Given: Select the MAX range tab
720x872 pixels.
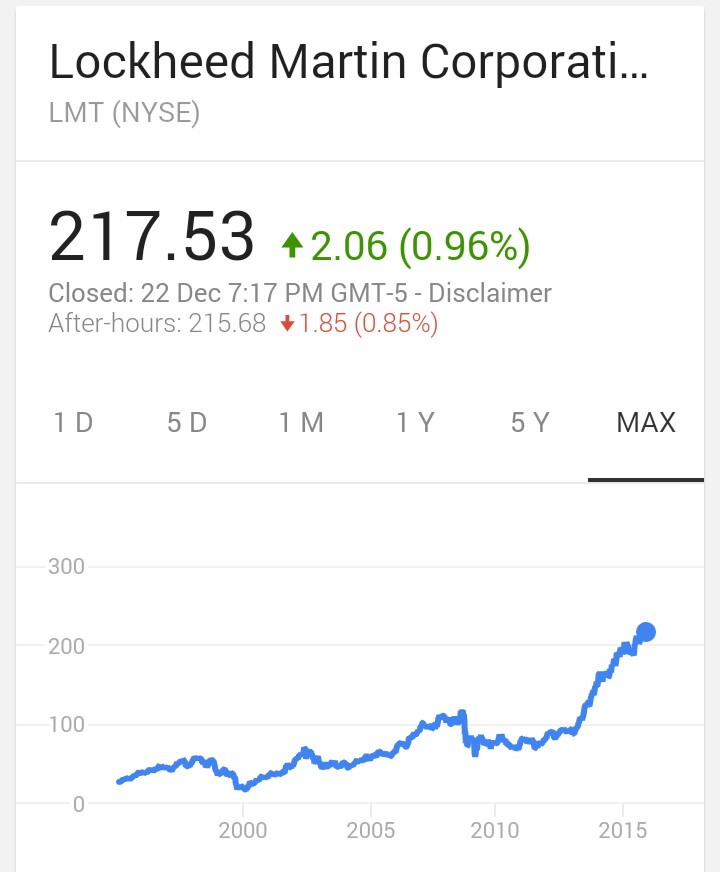Looking at the screenshot, I should 646,423.
